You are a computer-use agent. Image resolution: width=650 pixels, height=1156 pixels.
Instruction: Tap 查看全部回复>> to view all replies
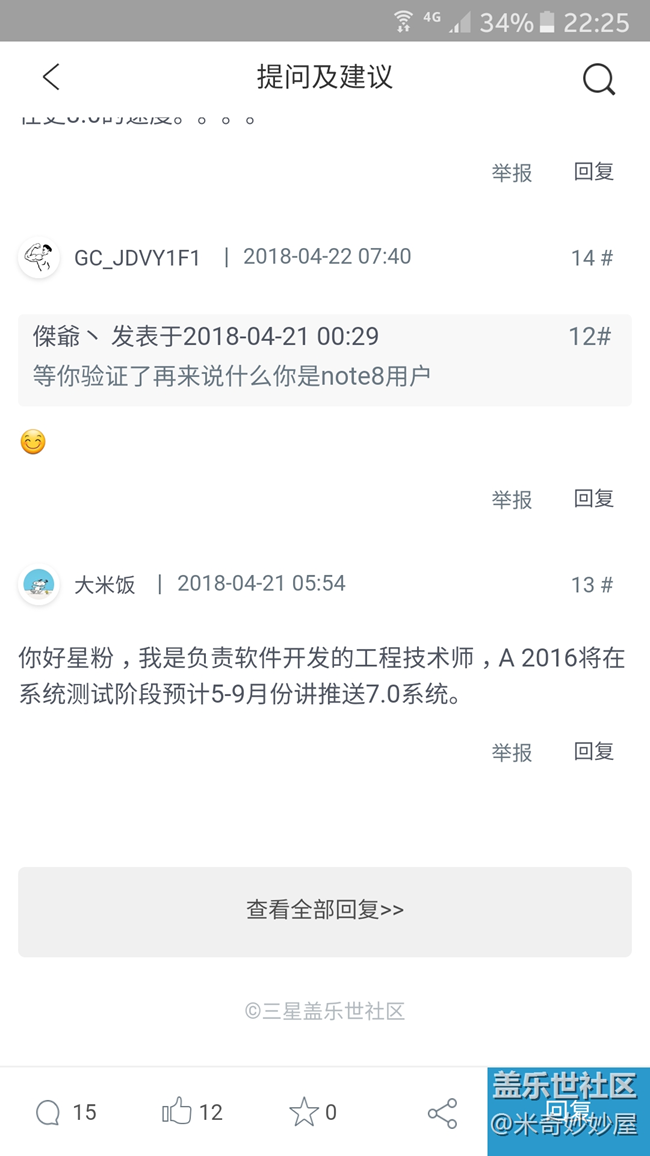coord(325,911)
